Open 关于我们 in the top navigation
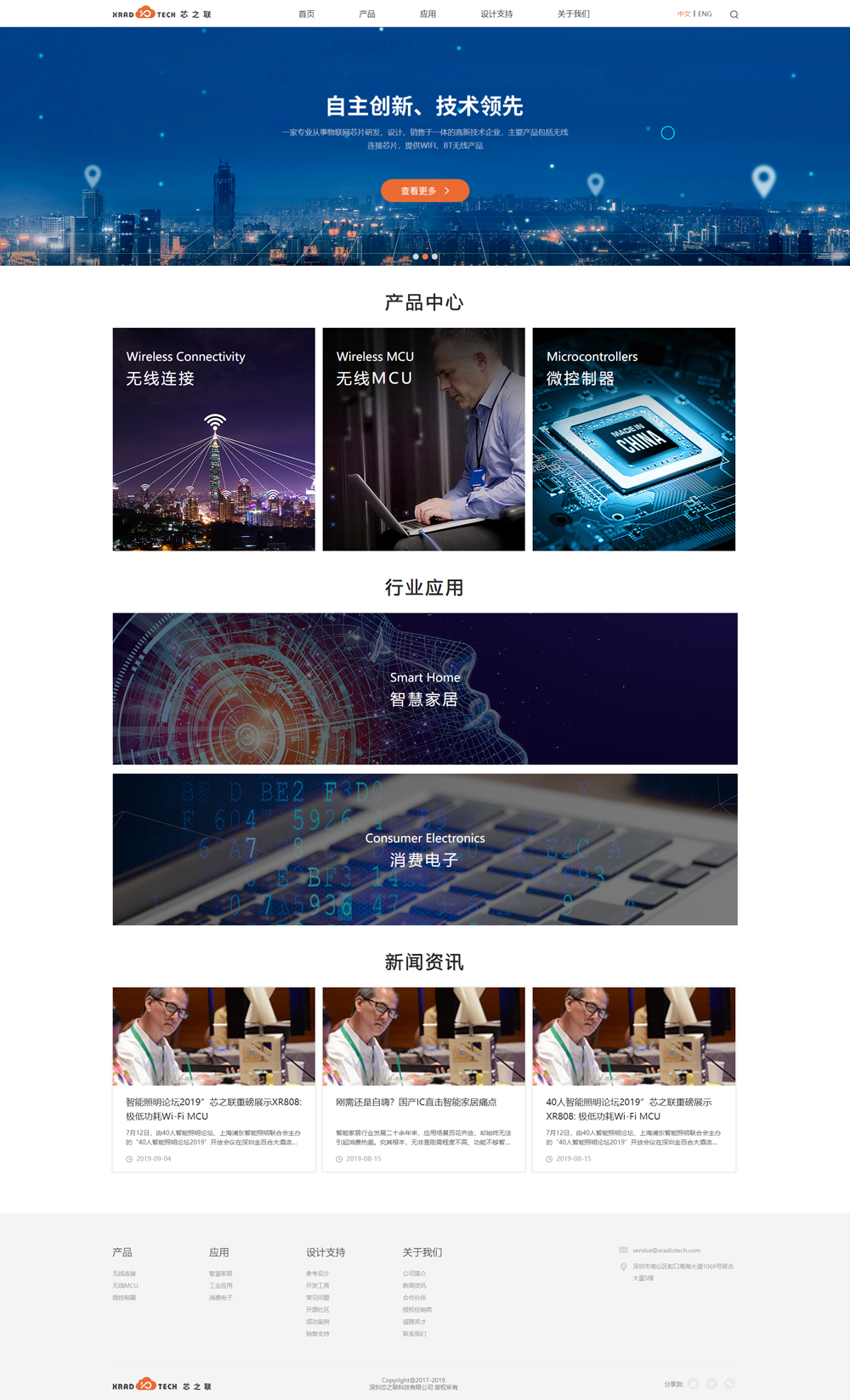 573,14
